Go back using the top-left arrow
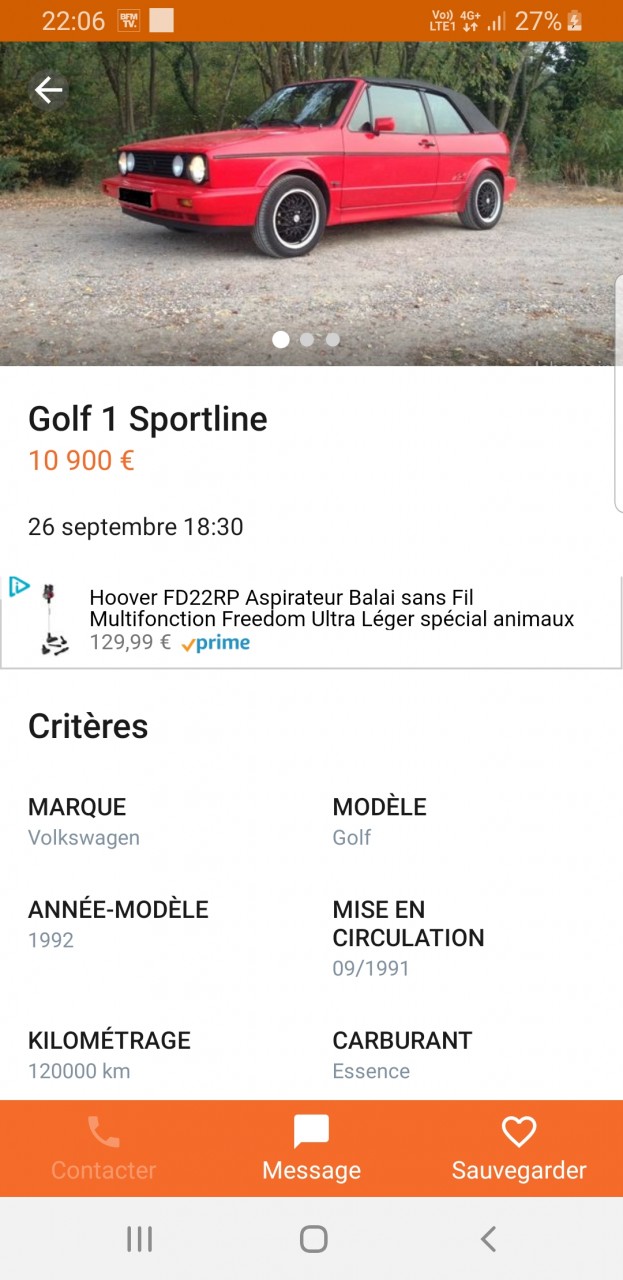 pyautogui.click(x=48, y=91)
